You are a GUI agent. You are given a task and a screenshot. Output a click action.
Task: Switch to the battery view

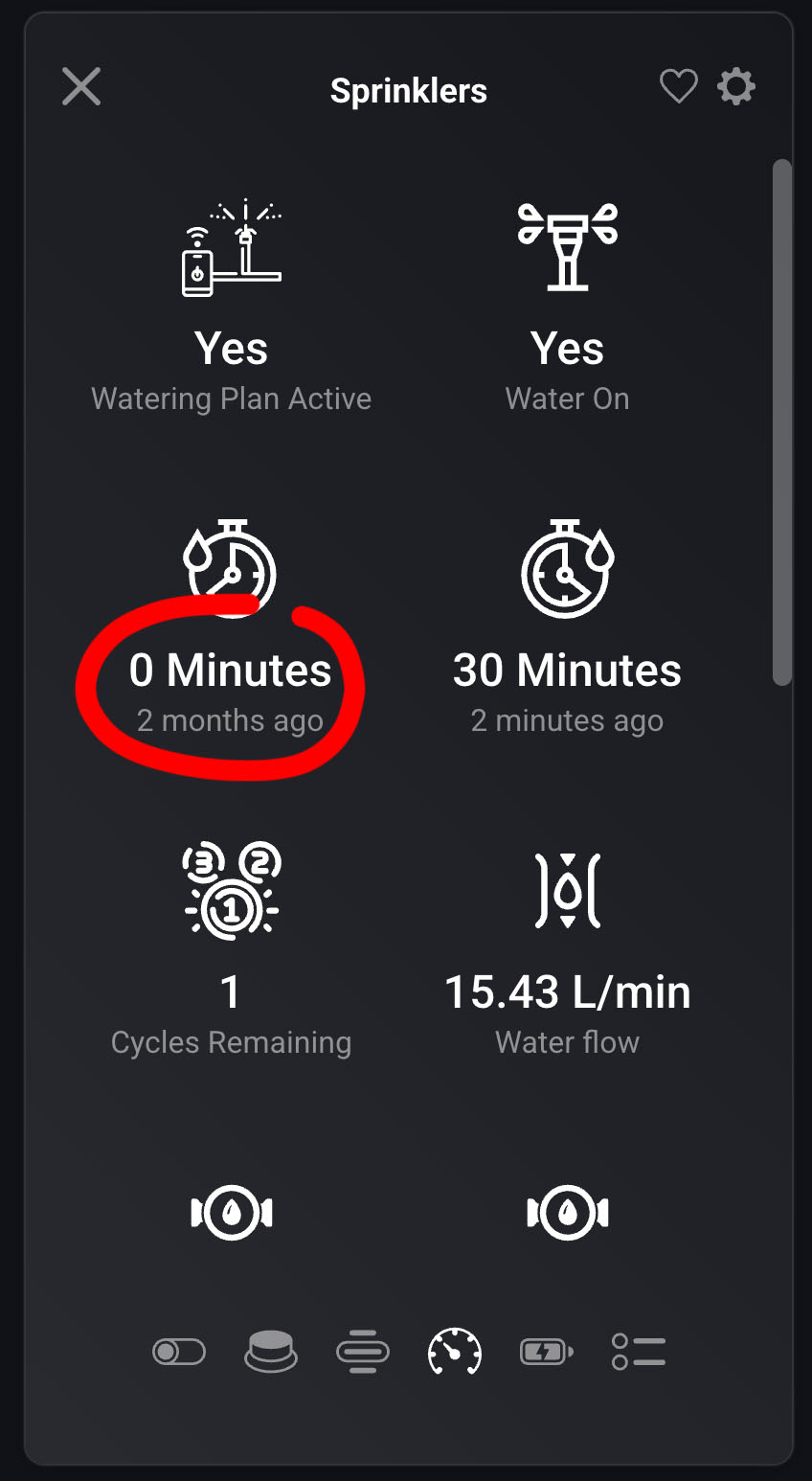click(x=546, y=1352)
